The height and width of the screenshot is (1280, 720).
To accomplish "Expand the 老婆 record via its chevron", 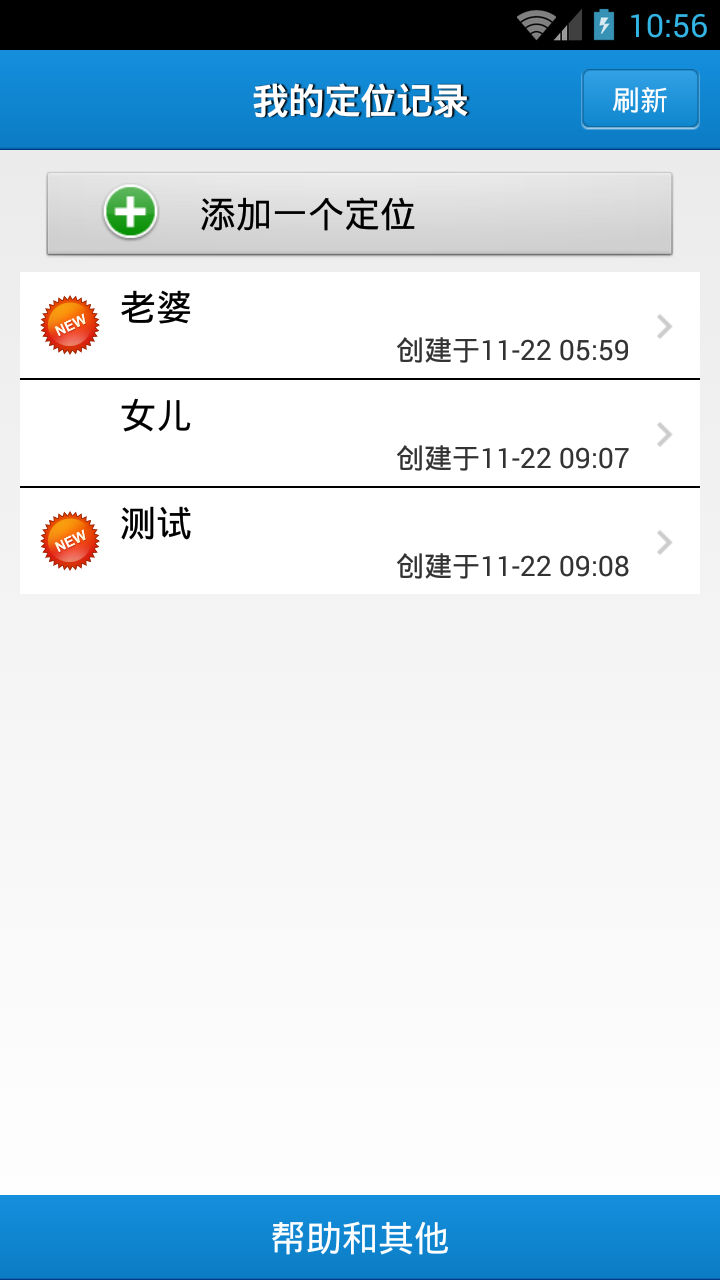I will [x=663, y=326].
